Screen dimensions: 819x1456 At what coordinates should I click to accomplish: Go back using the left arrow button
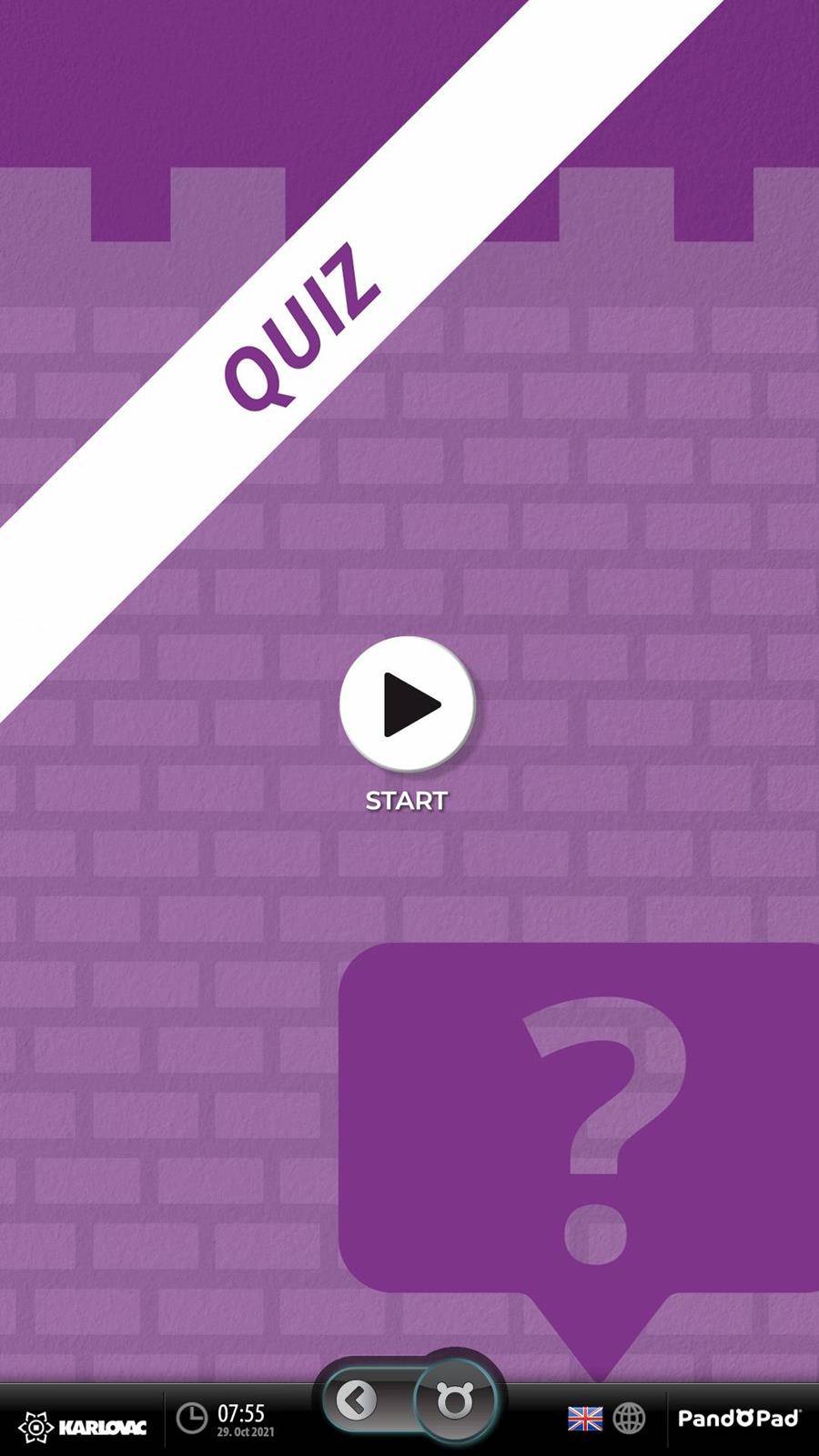(357, 1400)
